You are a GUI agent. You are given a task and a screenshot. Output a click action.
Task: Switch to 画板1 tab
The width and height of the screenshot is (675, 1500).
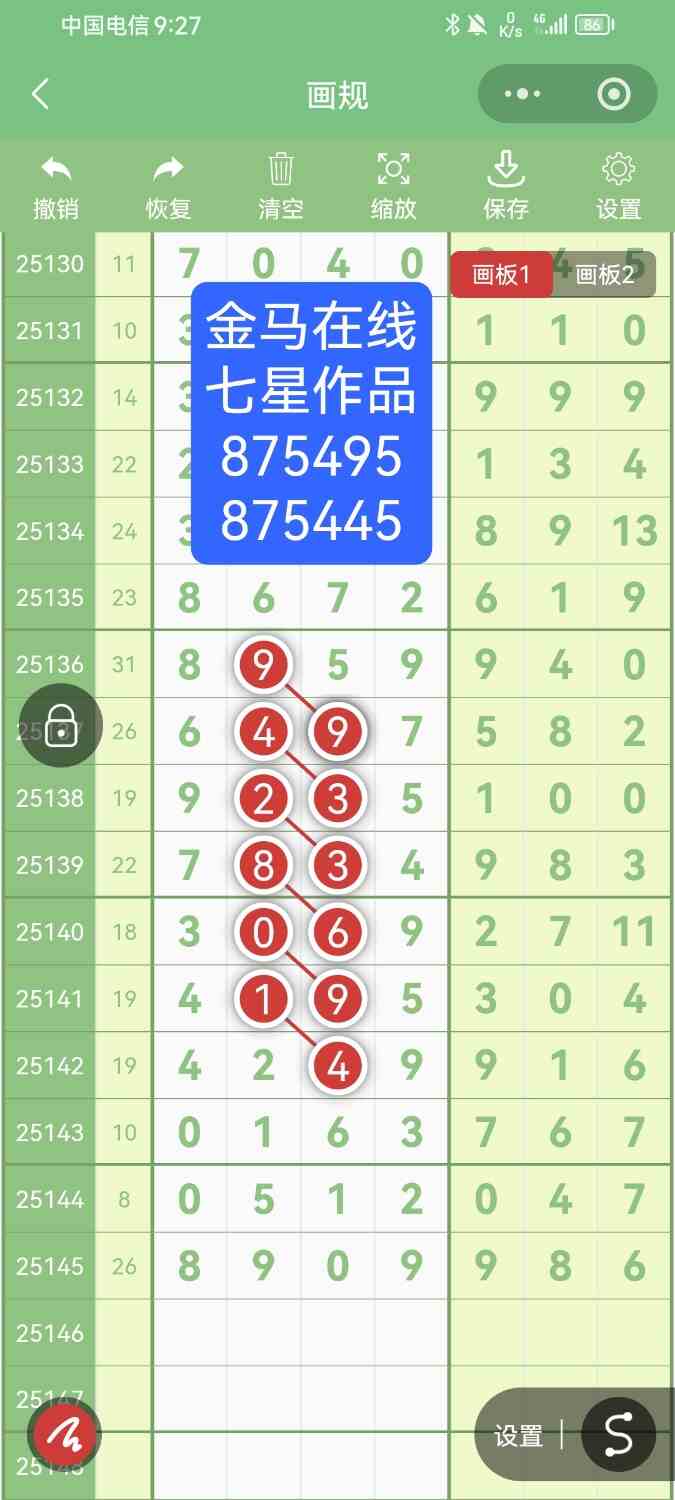point(500,275)
